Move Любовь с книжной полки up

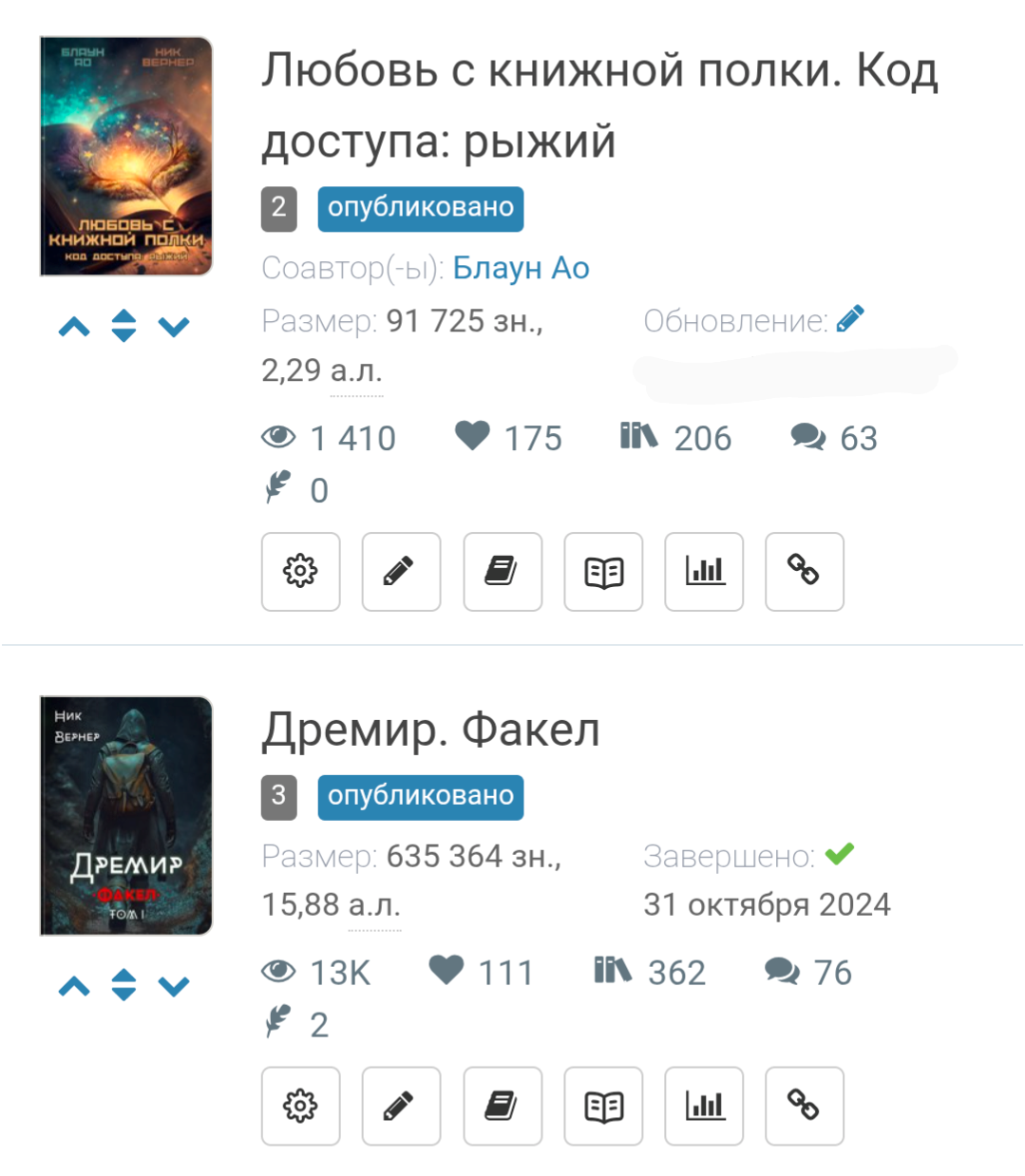coord(74,328)
